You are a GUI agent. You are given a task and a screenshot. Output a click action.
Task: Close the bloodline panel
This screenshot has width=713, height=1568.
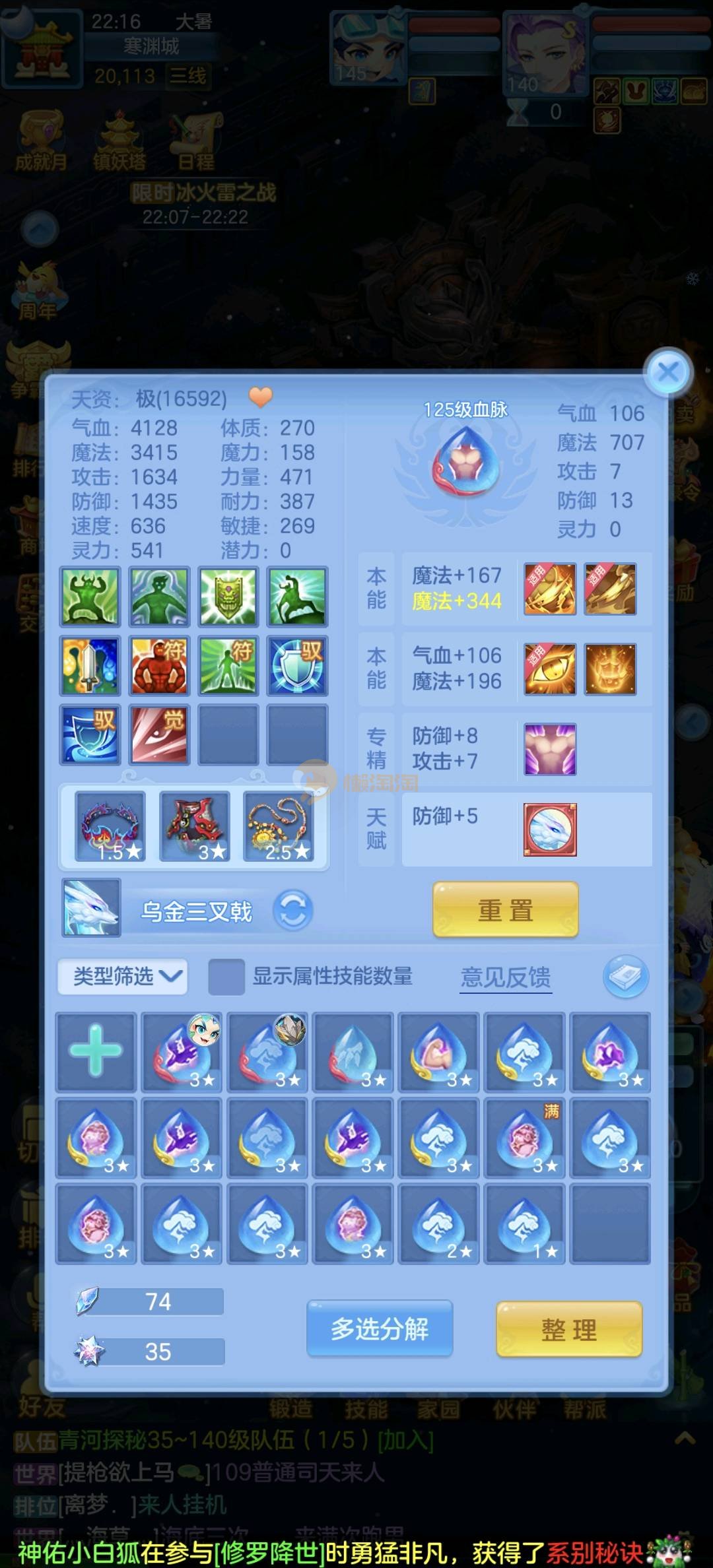coord(668,372)
